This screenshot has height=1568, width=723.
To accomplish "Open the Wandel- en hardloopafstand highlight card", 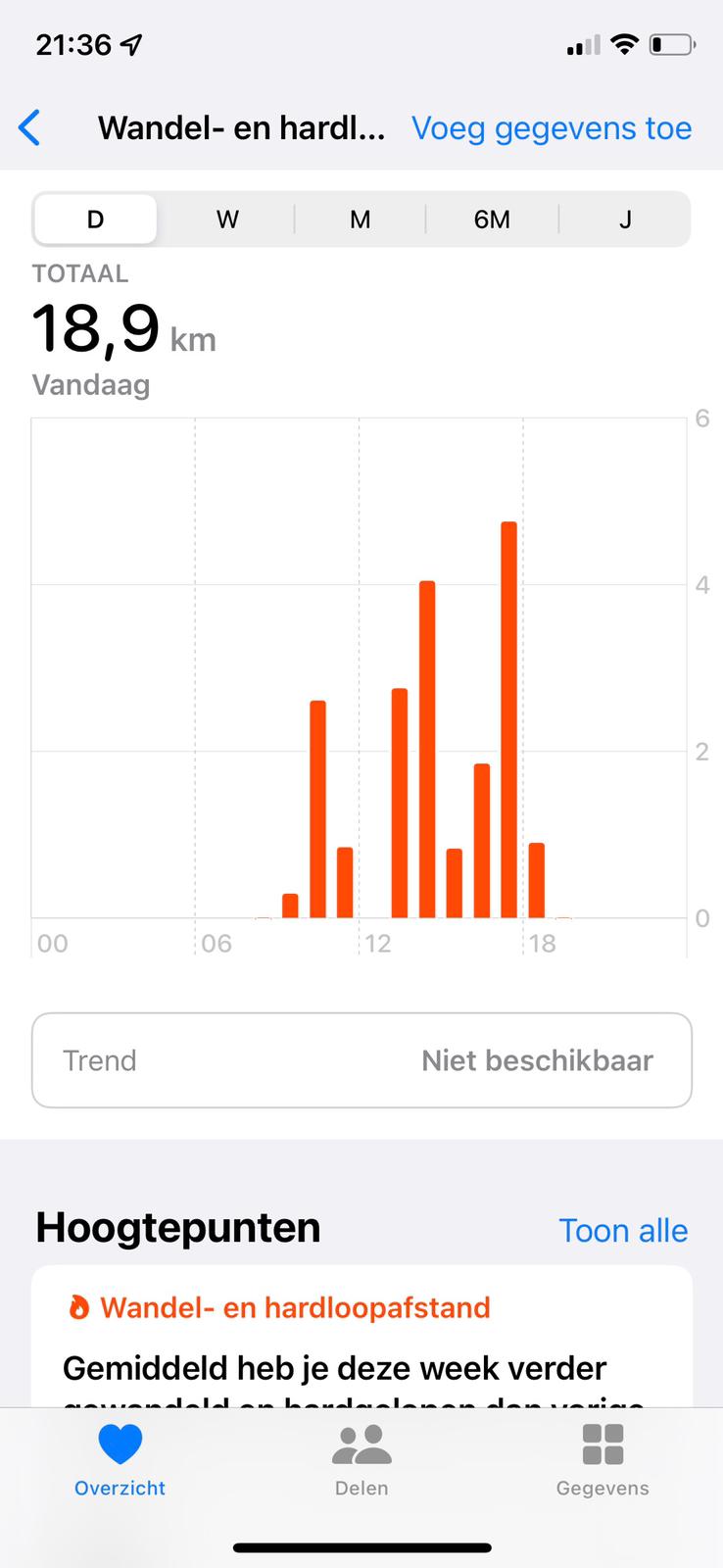I will [x=361, y=1337].
